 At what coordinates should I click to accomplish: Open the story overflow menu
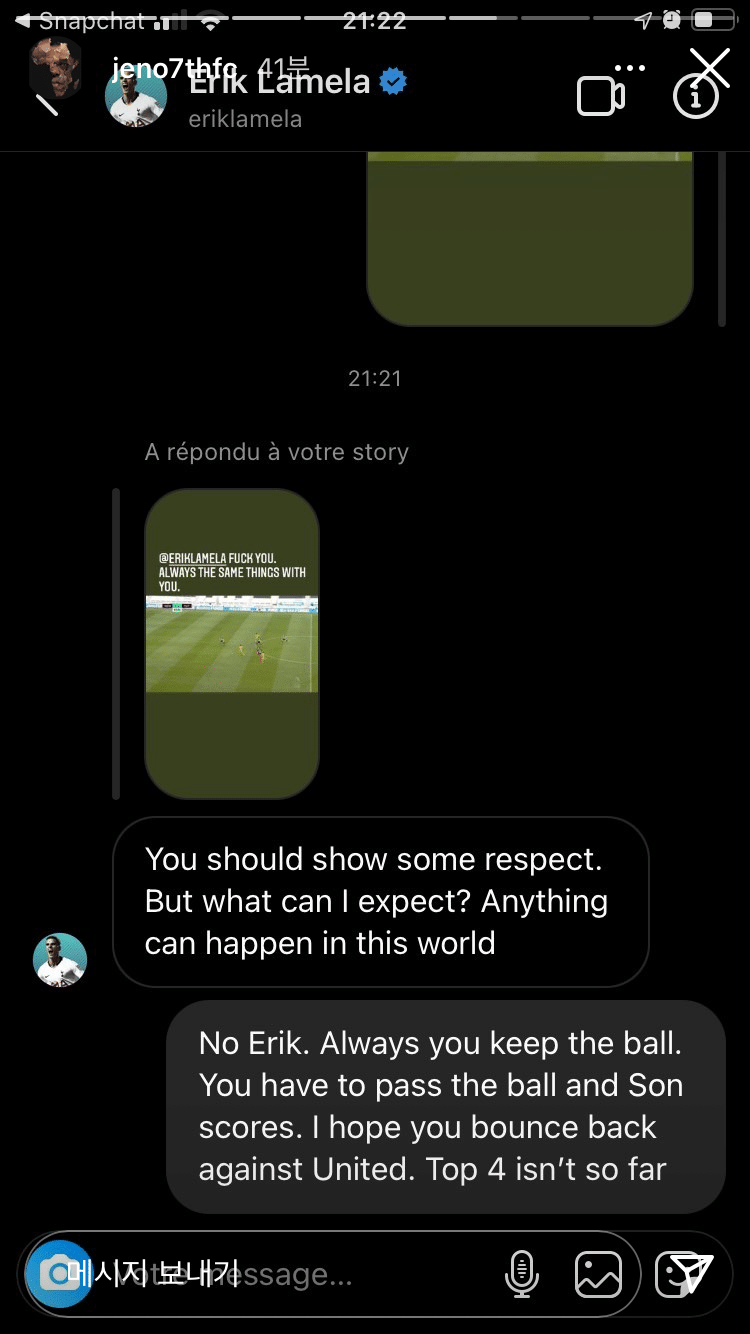click(630, 69)
